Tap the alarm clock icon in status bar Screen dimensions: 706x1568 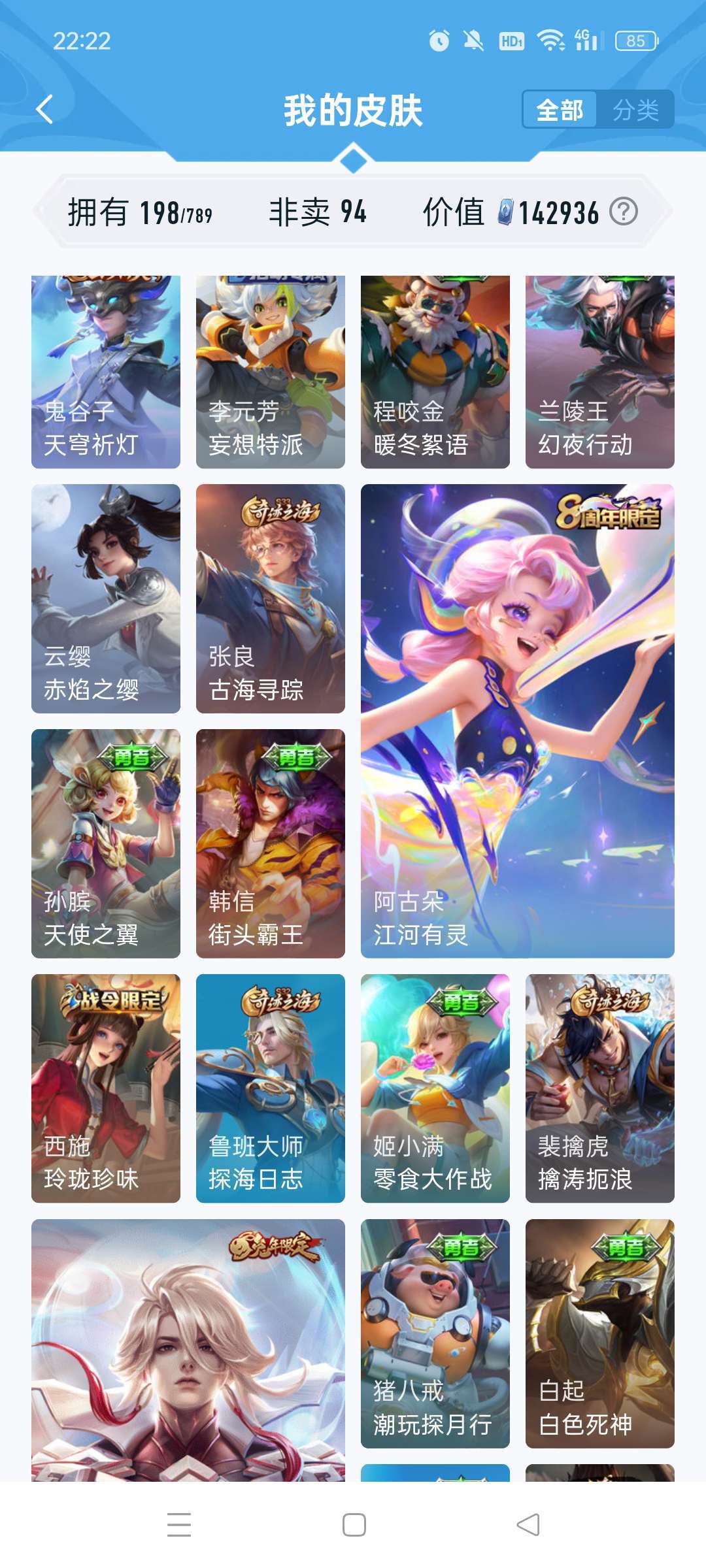[x=439, y=41]
